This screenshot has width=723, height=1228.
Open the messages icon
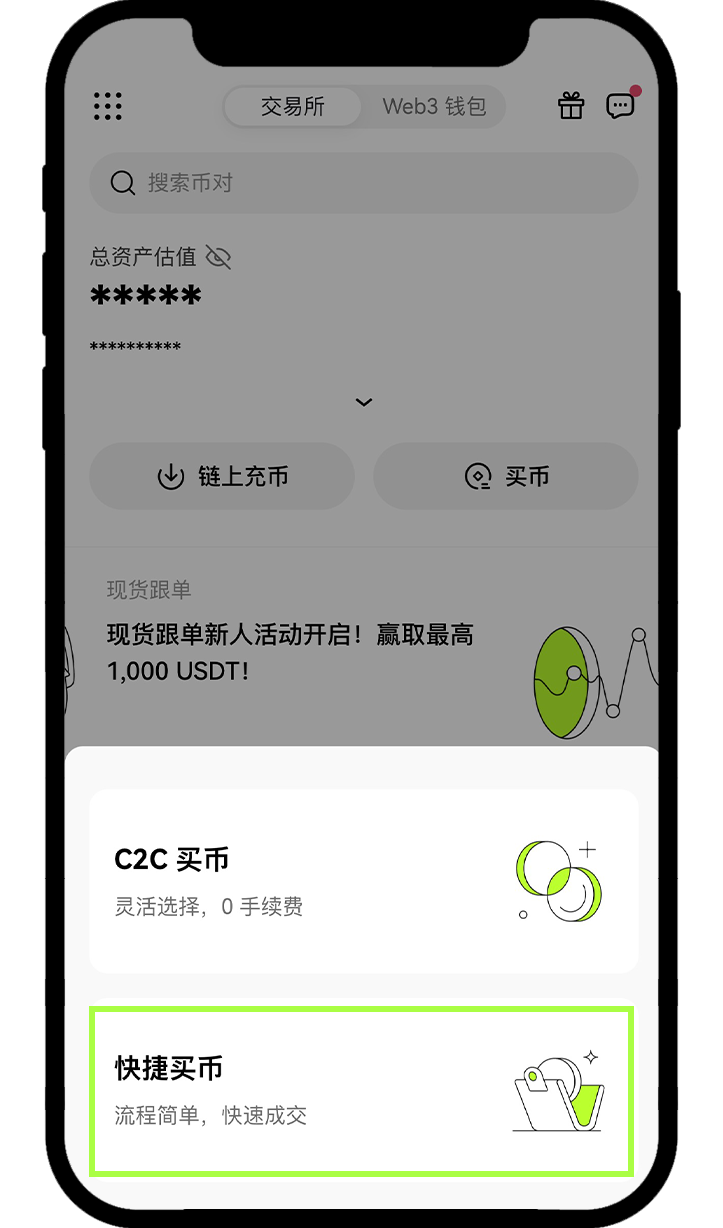tap(620, 106)
